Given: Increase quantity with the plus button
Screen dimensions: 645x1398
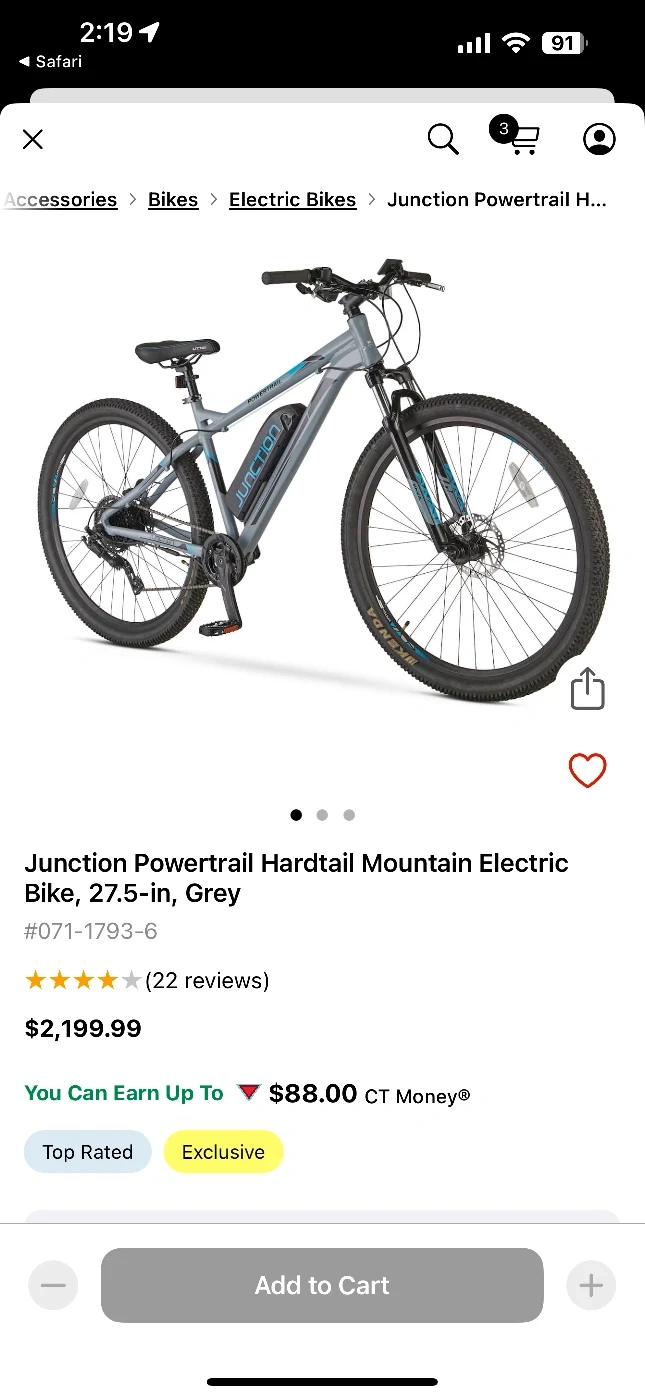Looking at the screenshot, I should (591, 1285).
